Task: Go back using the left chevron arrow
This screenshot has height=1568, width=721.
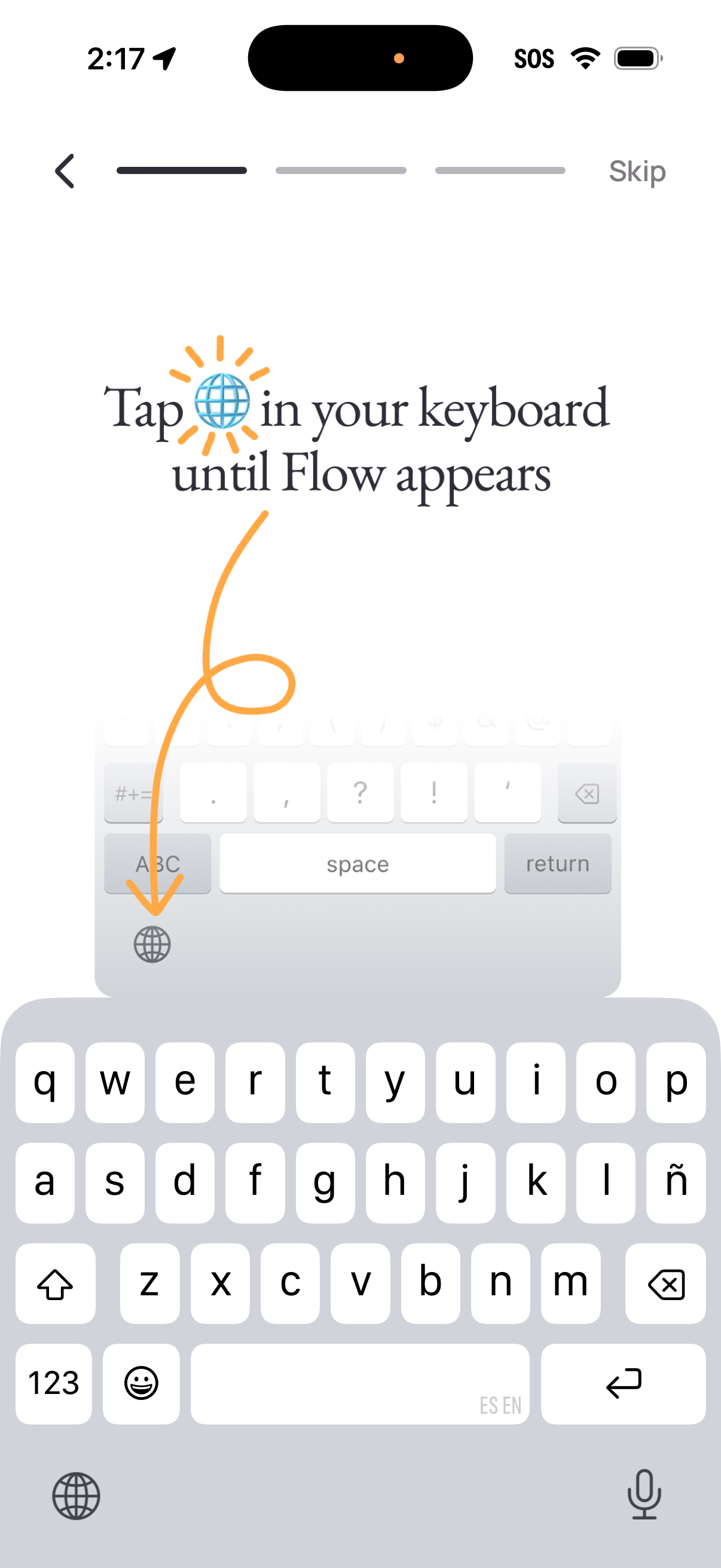Action: click(65, 171)
